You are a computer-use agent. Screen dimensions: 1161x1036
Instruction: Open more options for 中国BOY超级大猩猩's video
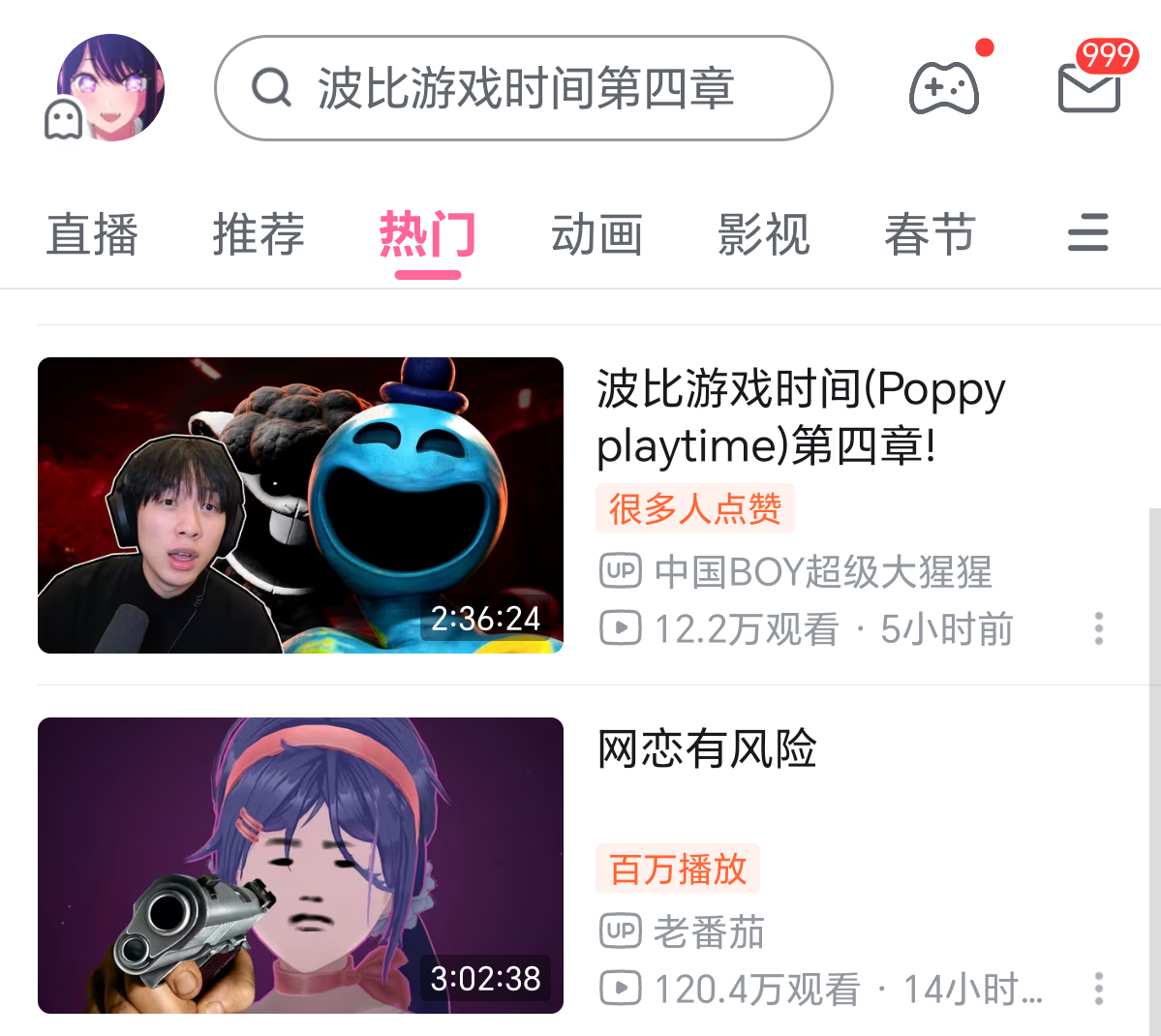click(x=1098, y=628)
